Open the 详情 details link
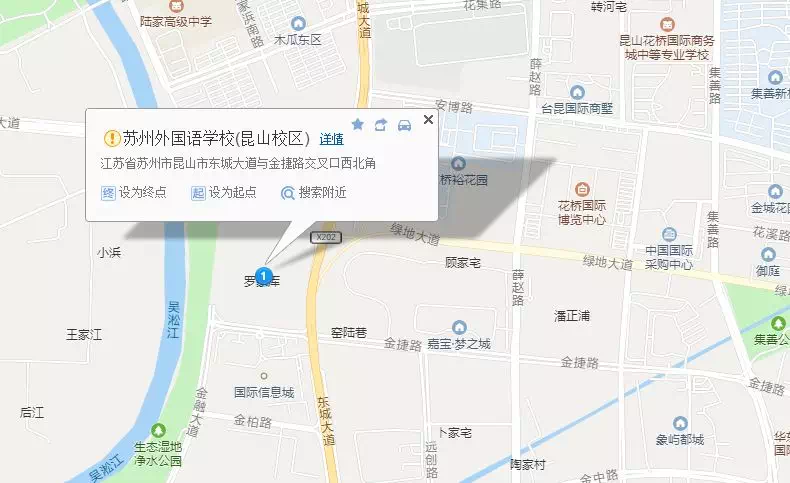 (331, 139)
